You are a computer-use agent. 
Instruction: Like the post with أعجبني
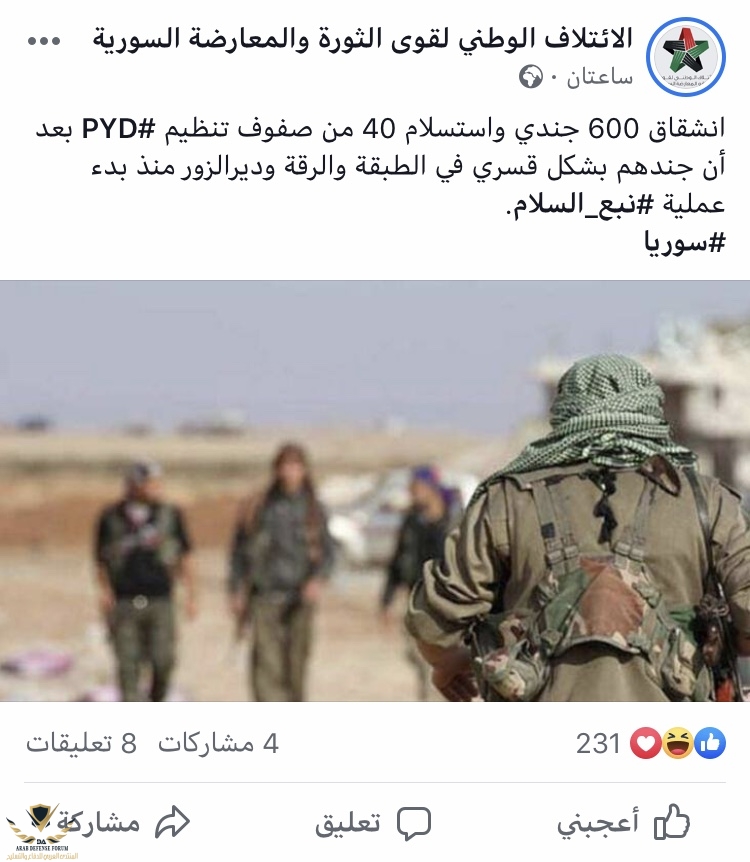(623, 823)
